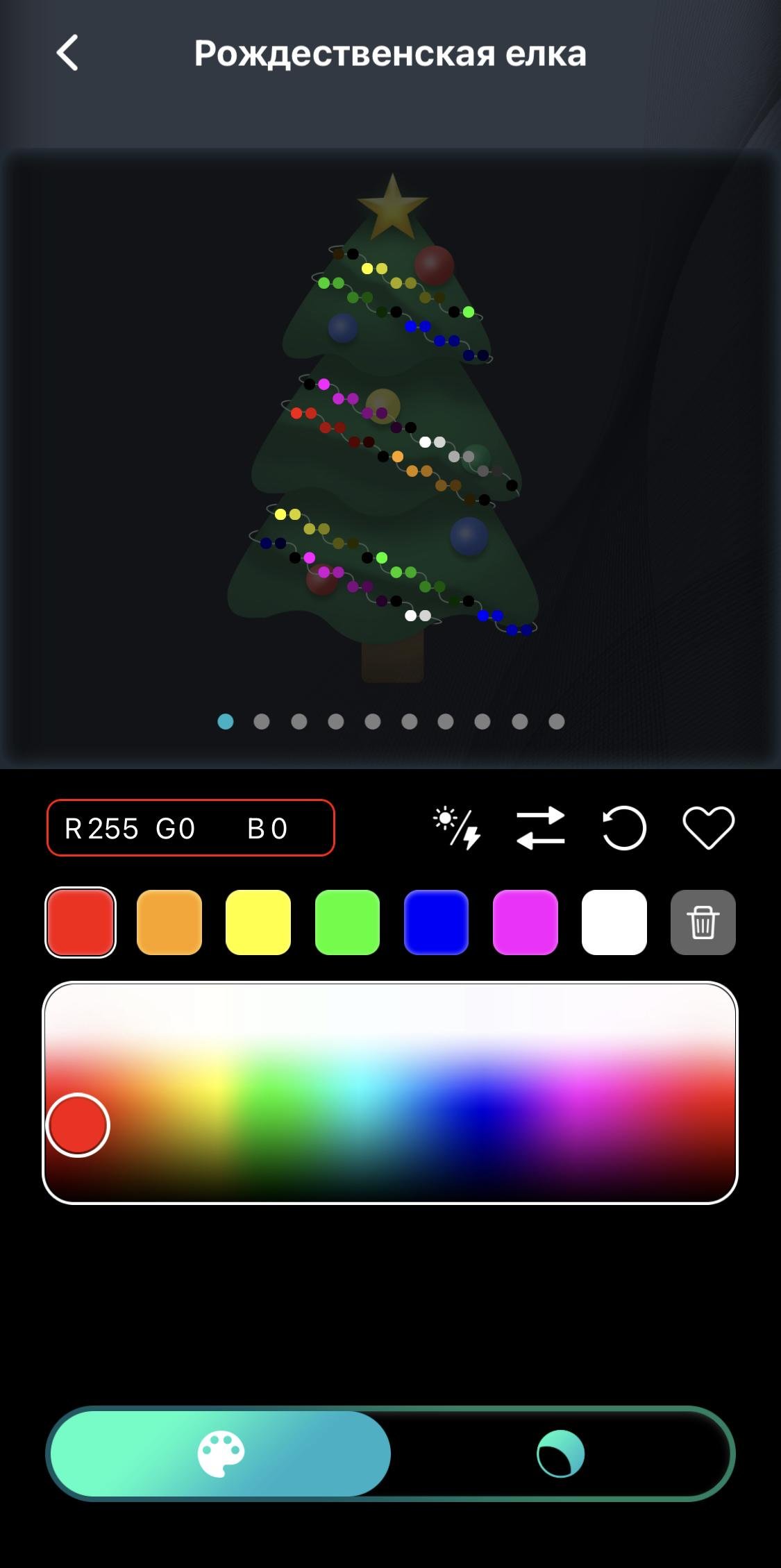Select the orange color swatch
Screen dimensions: 781x1568
tap(169, 922)
